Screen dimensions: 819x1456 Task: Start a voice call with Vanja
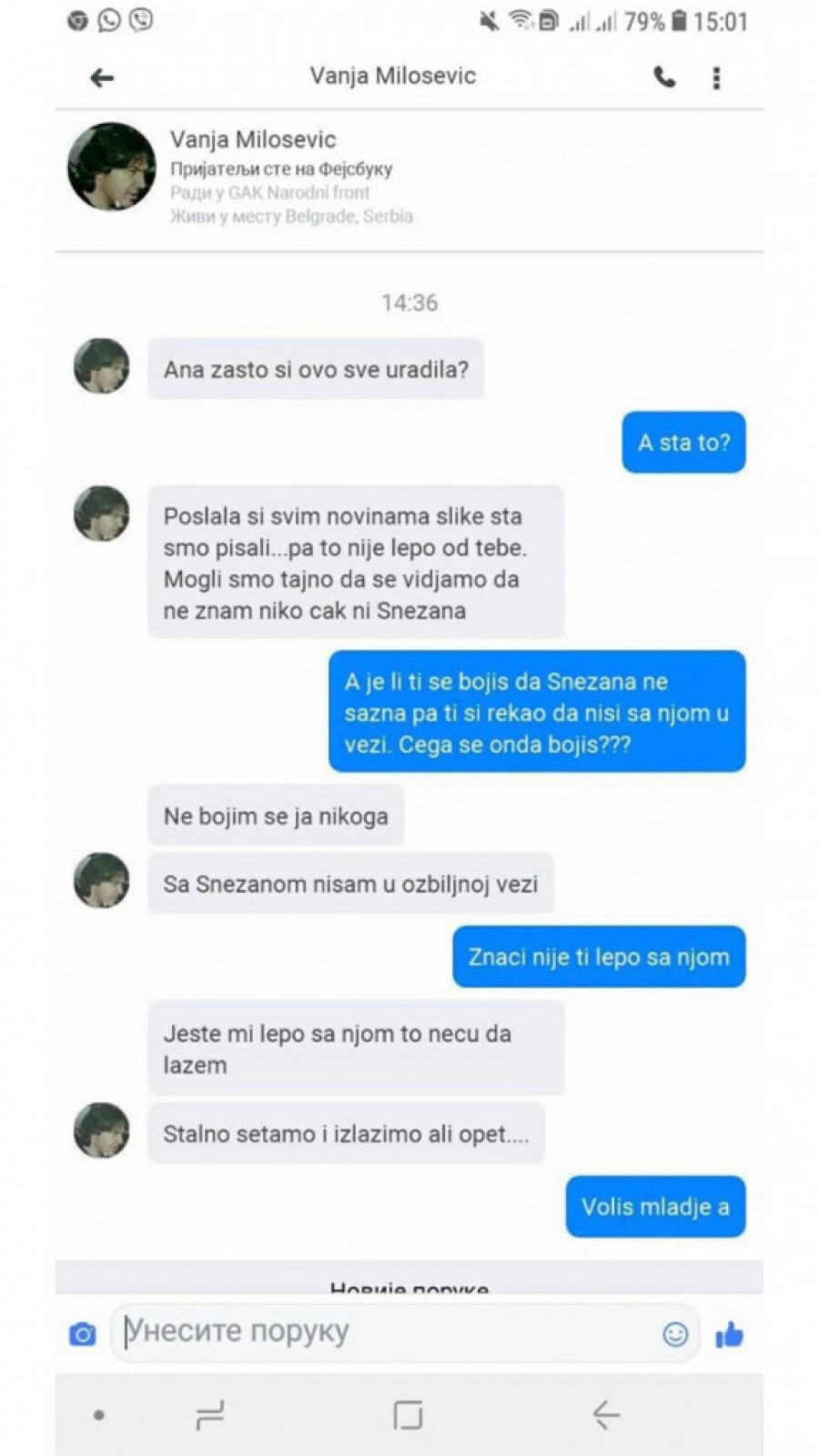(x=665, y=78)
